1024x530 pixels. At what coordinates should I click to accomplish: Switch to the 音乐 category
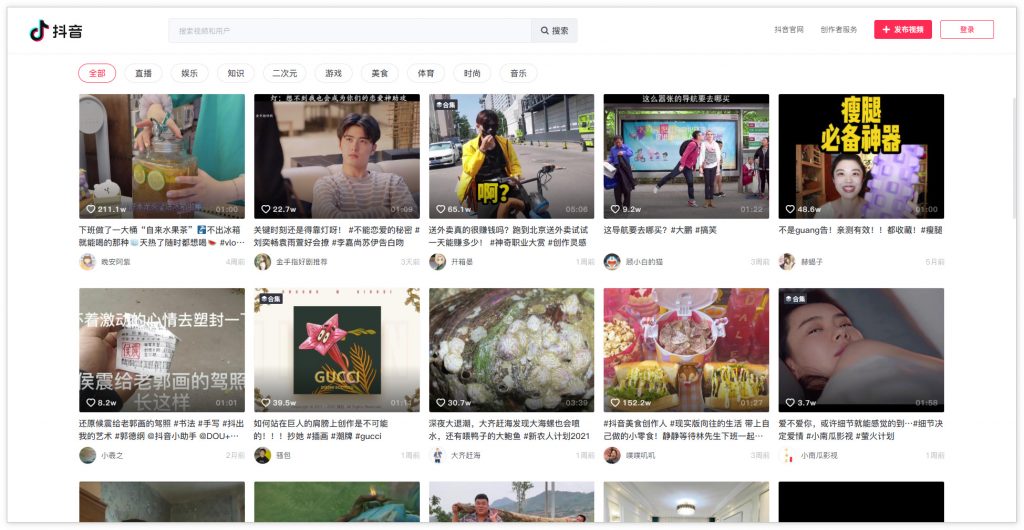tap(518, 73)
